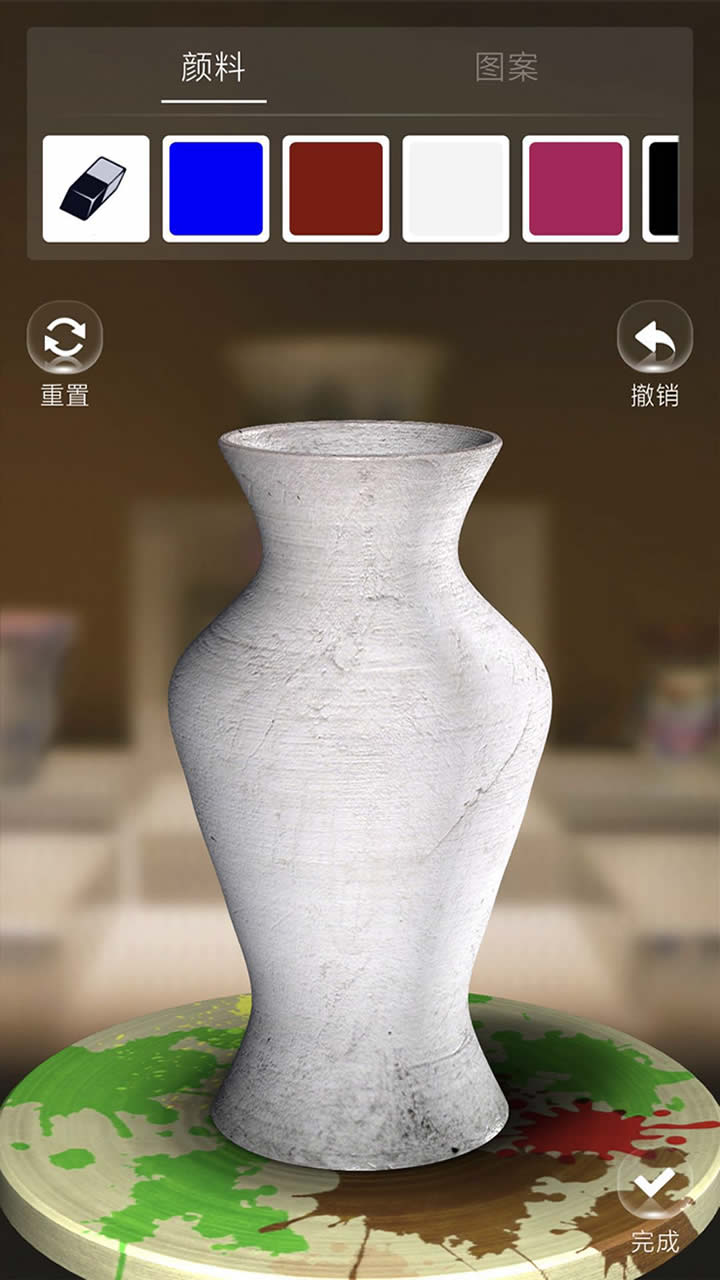
Task: Pick the black paint swatch
Action: point(664,189)
